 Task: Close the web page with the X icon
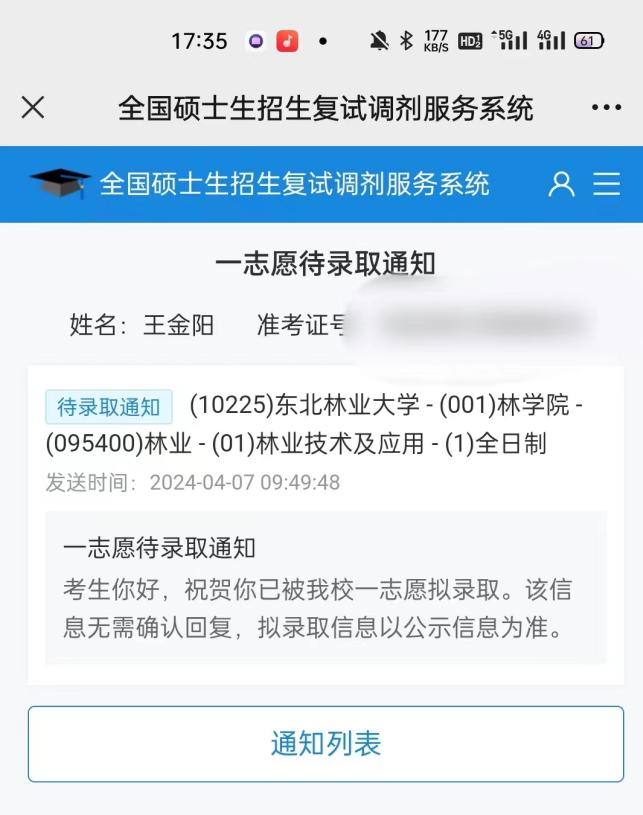(x=33, y=108)
